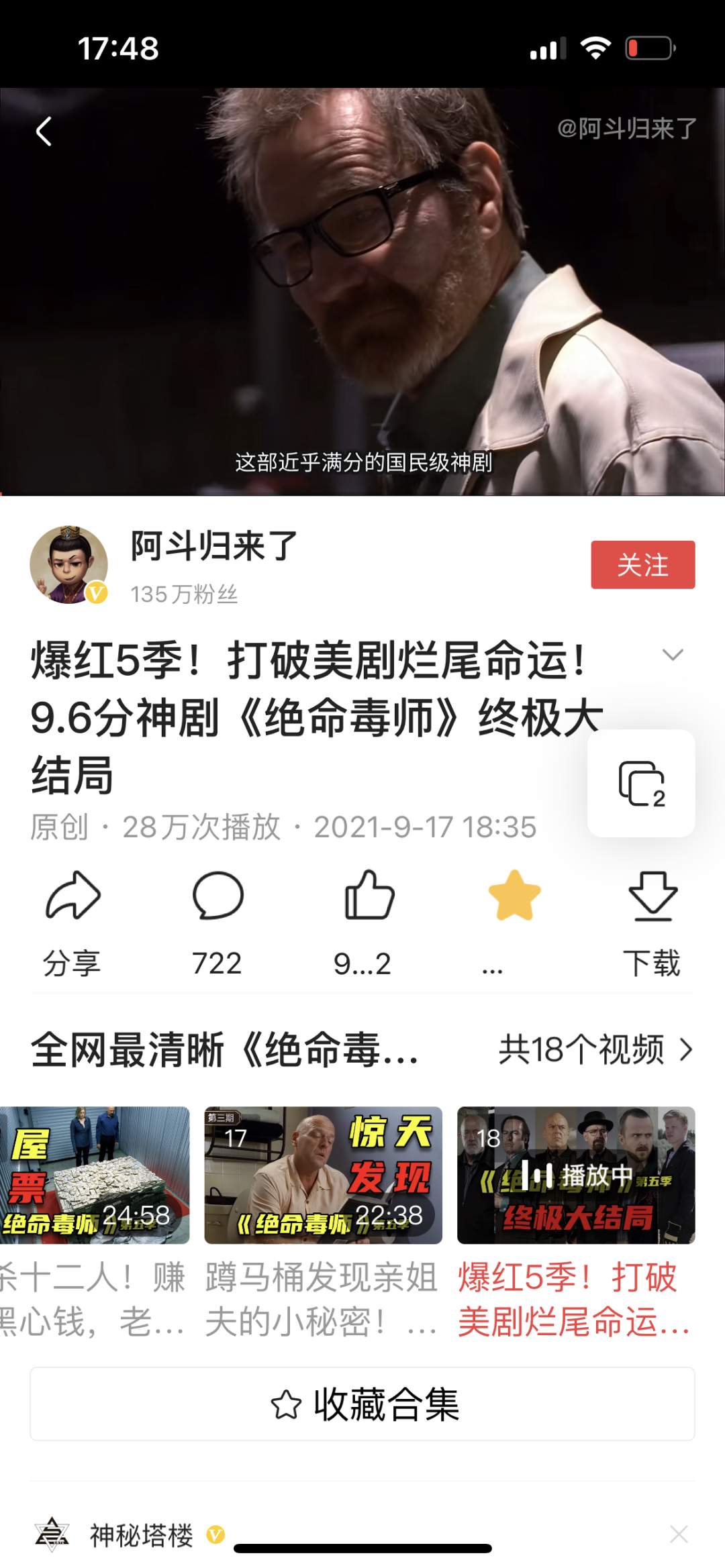Play the 24:58 episode thumbnail
This screenshot has height=1568, width=725.
pyautogui.click(x=95, y=1175)
